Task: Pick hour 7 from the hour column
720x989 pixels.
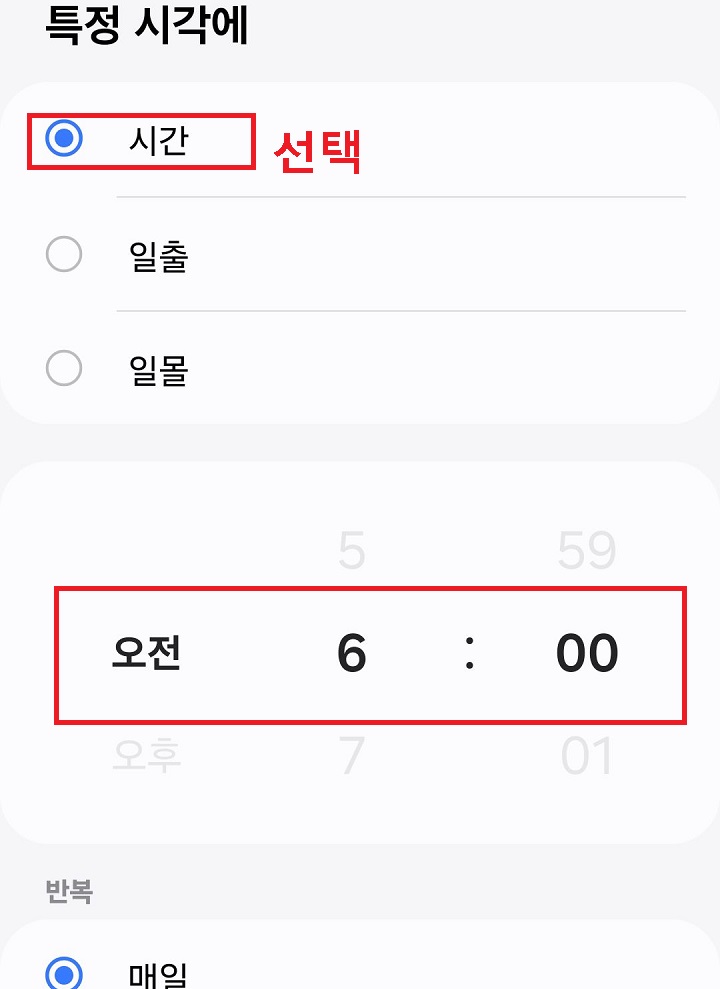Action: tap(351, 758)
